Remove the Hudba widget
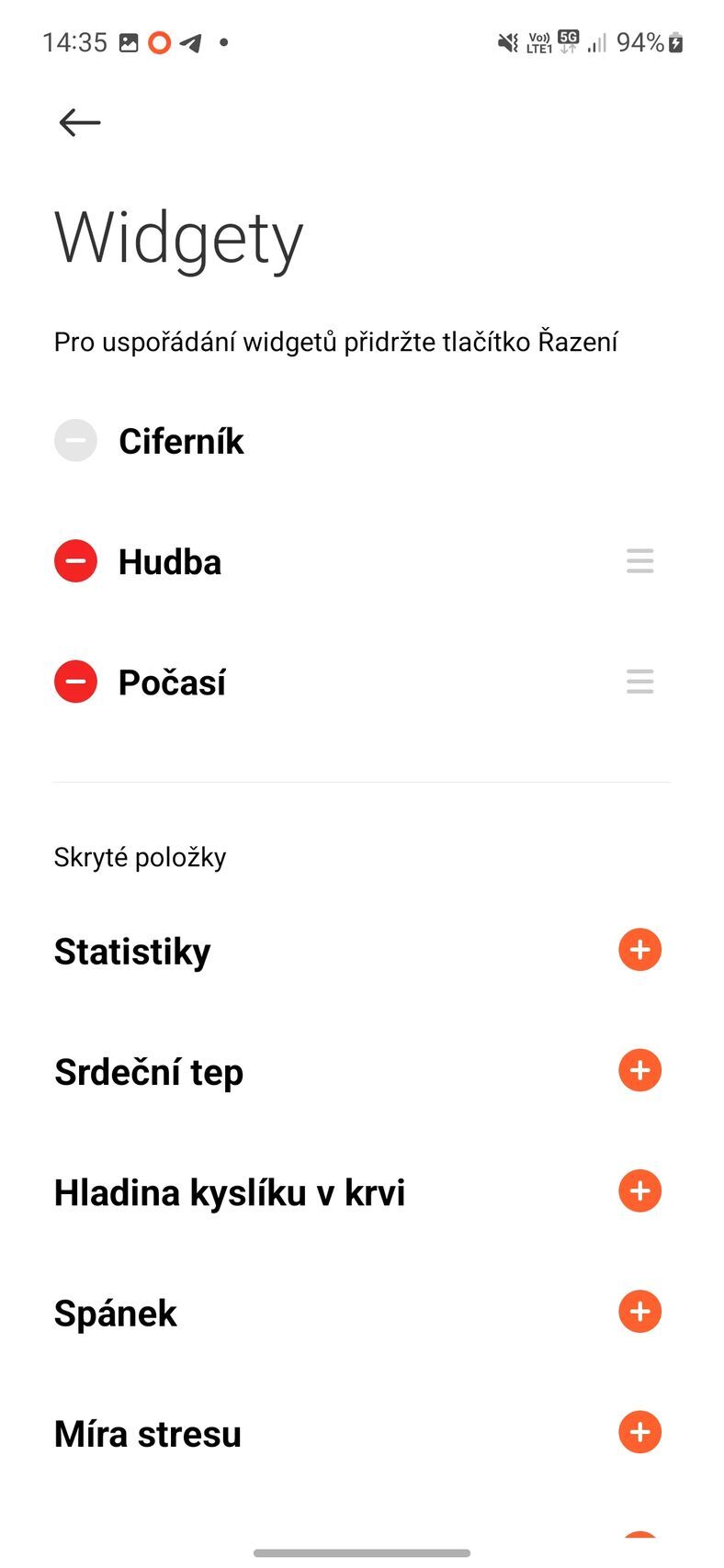 pos(75,561)
